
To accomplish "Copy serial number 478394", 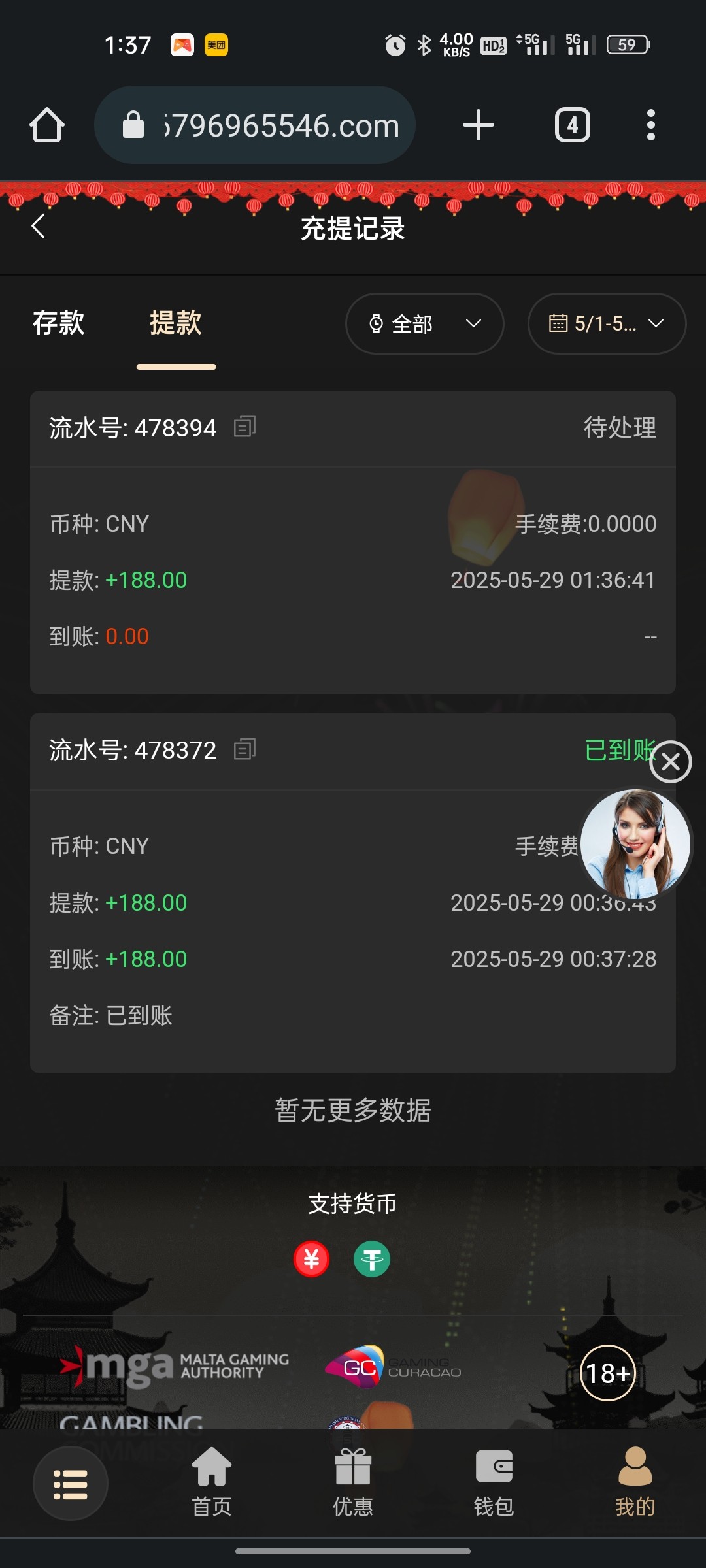I will (x=245, y=427).
